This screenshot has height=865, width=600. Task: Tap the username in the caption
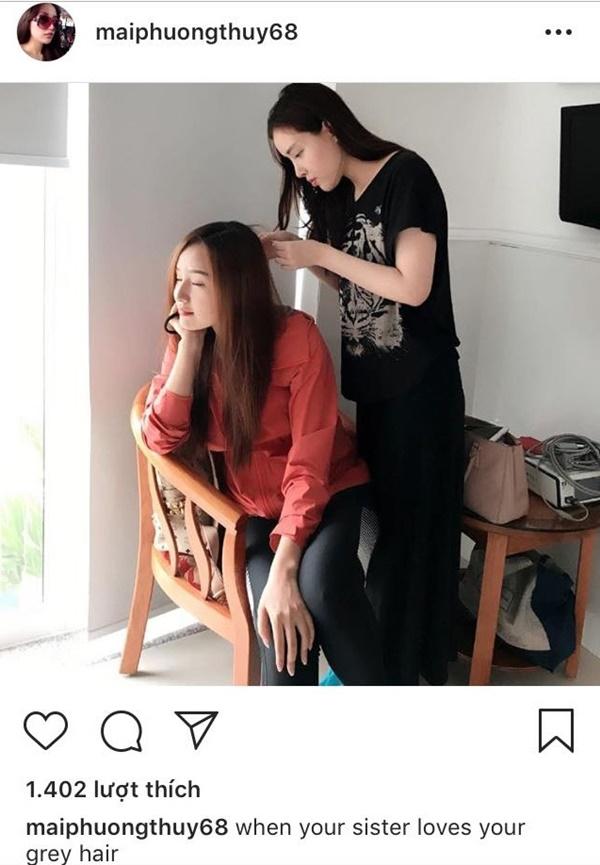[127, 828]
